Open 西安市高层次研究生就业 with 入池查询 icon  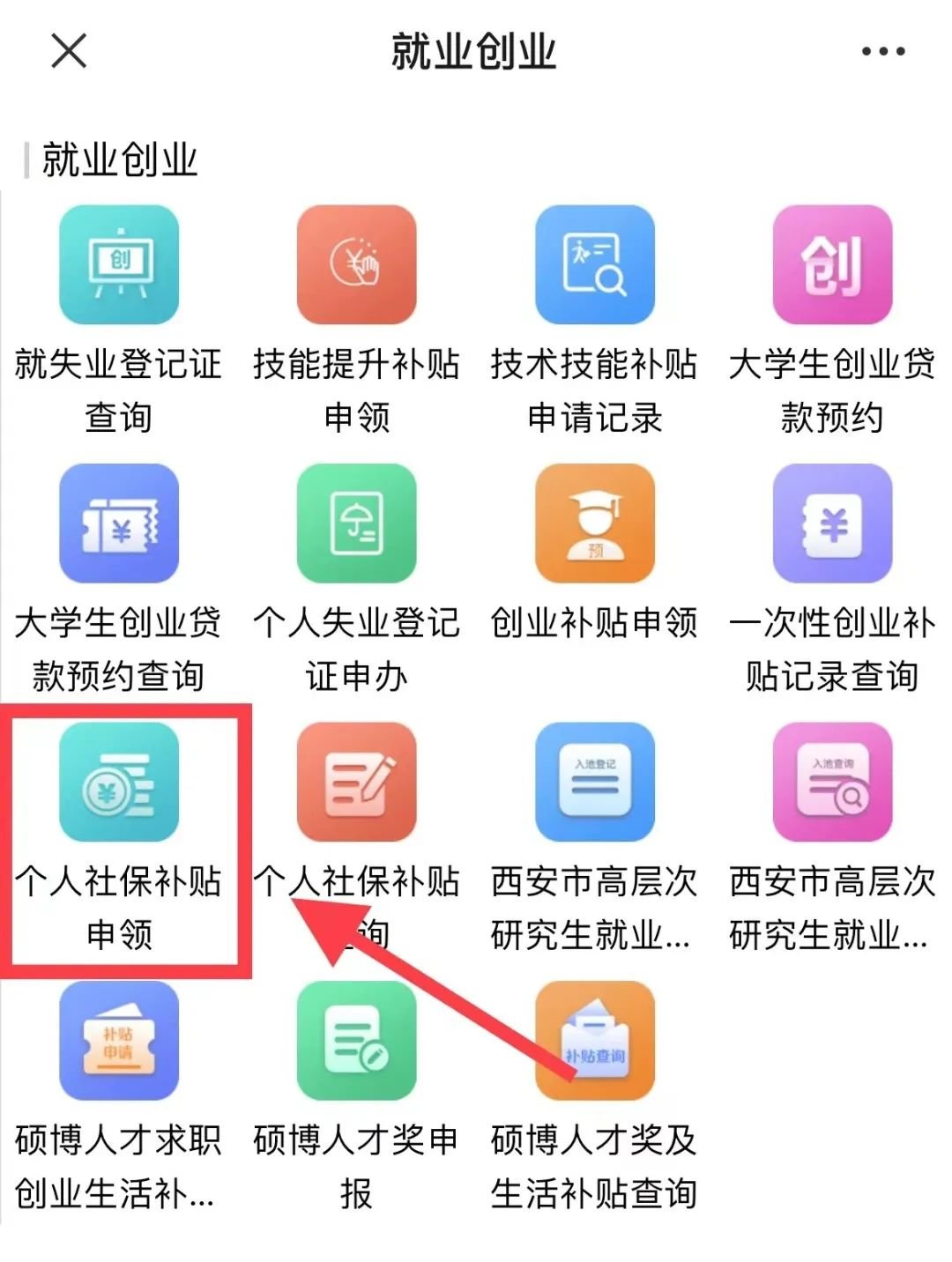[x=833, y=783]
